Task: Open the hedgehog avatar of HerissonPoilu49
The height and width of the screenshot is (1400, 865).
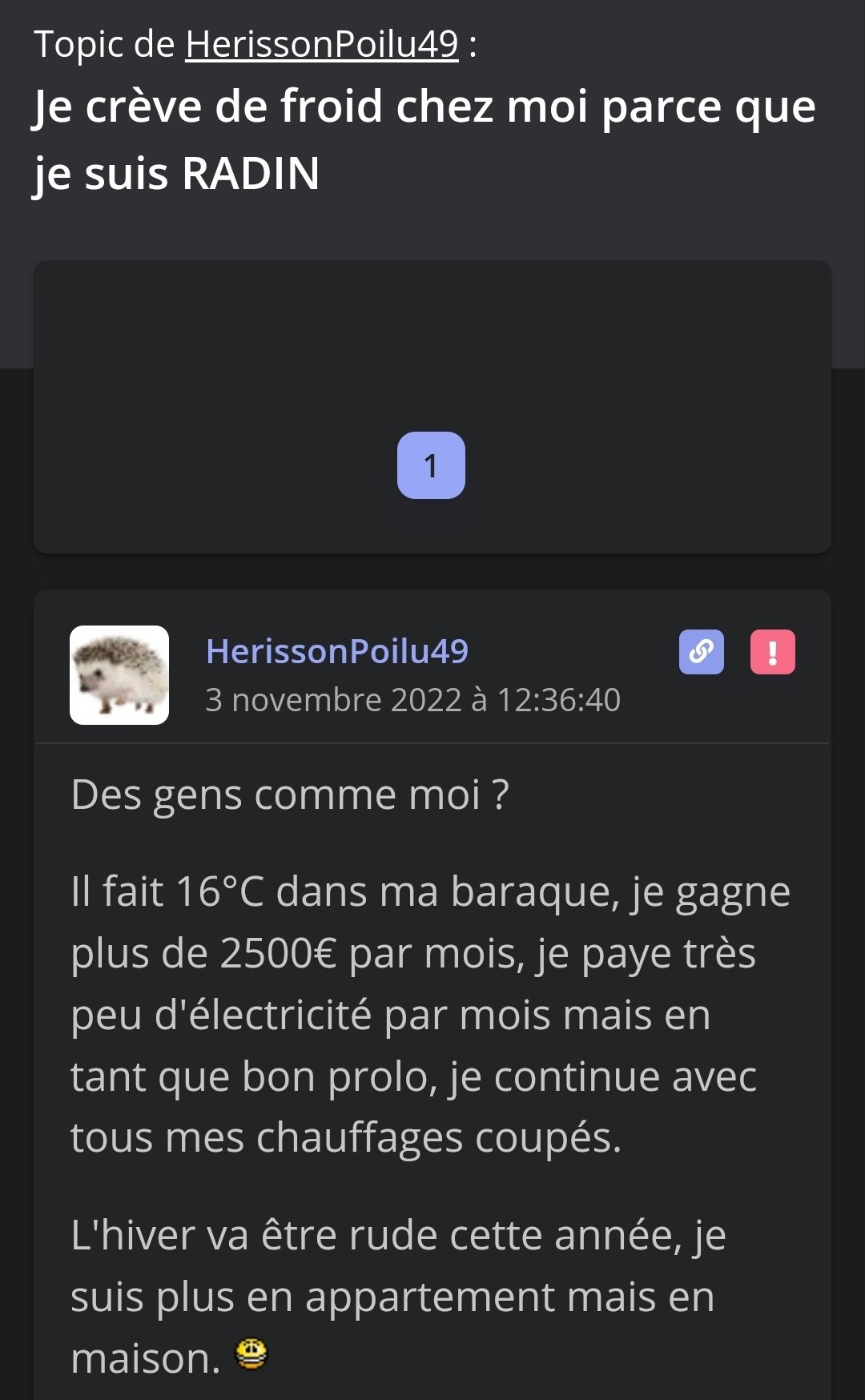Action: (119, 675)
